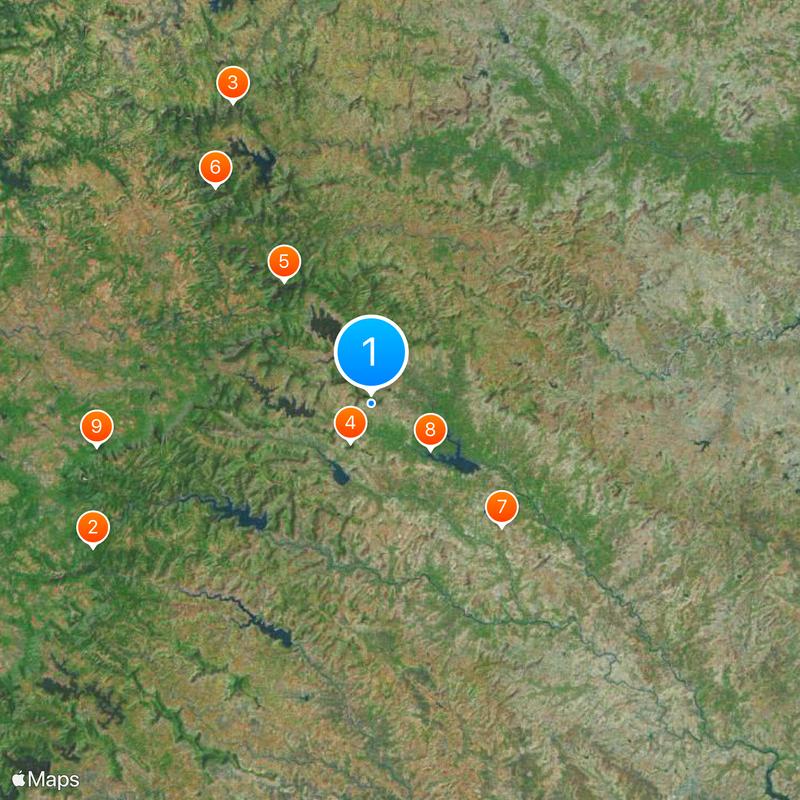Tap the orange map pin numbered 2
This screenshot has height=800, width=800.
93,527
